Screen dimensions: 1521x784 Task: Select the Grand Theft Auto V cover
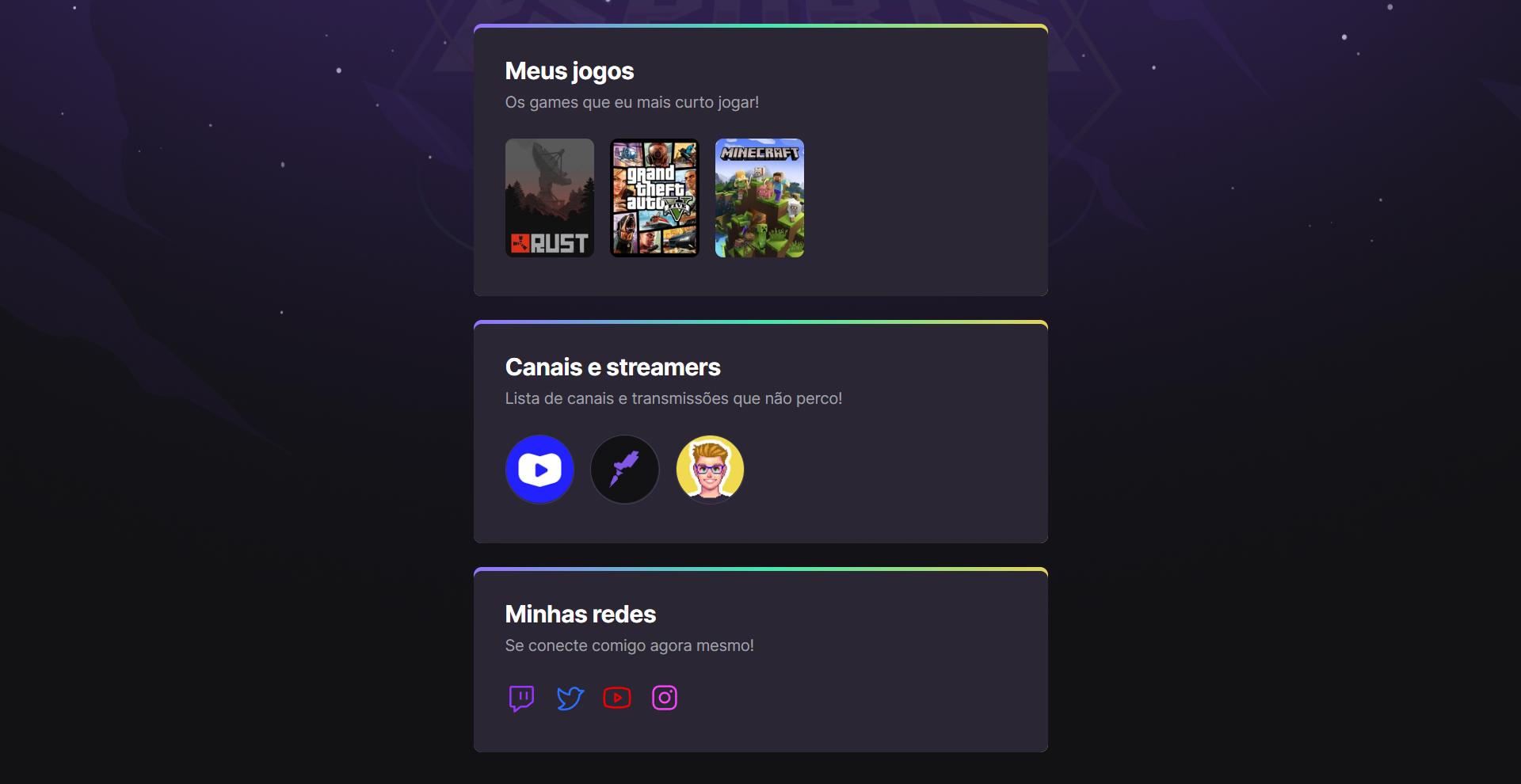(x=654, y=198)
